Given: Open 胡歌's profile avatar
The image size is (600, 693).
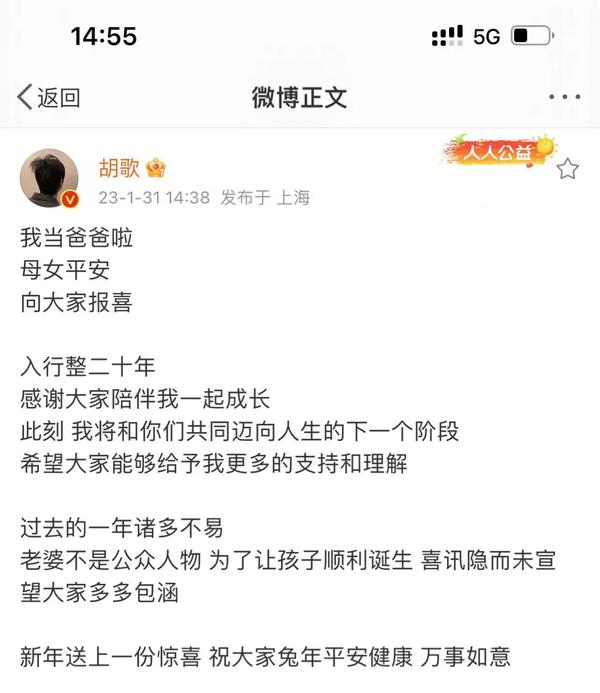Looking at the screenshot, I should point(50,178).
